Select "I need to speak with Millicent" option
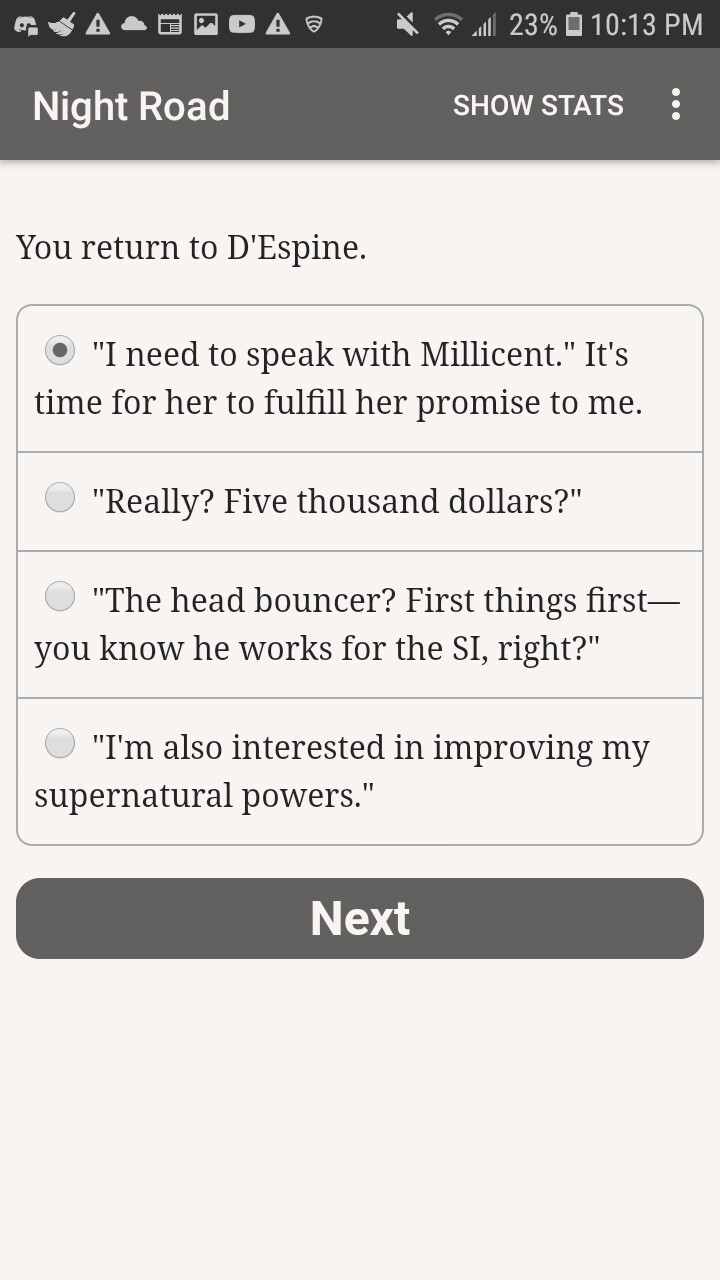This screenshot has height=1280, width=720. click(360, 379)
